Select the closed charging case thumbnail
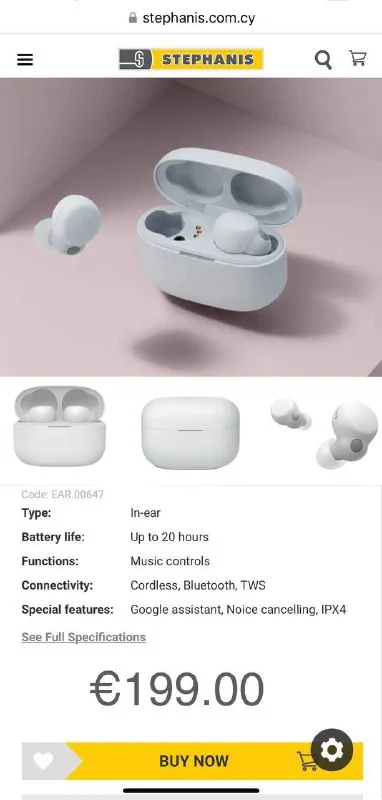Screen dimensions: 382x800 click(190, 433)
